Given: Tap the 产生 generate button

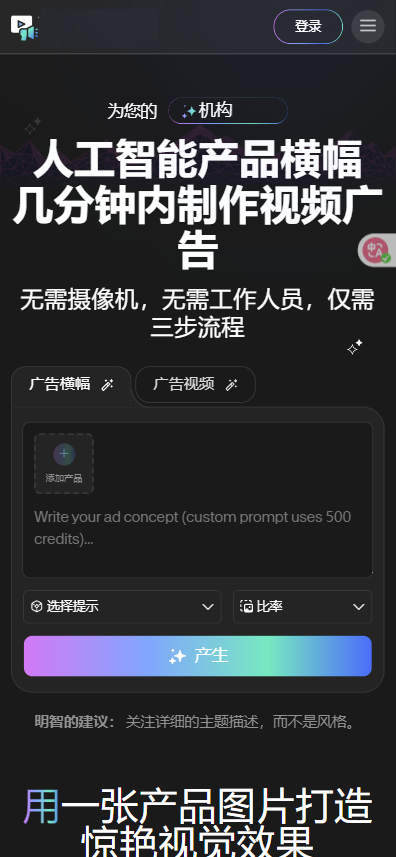Looking at the screenshot, I should coord(198,656).
